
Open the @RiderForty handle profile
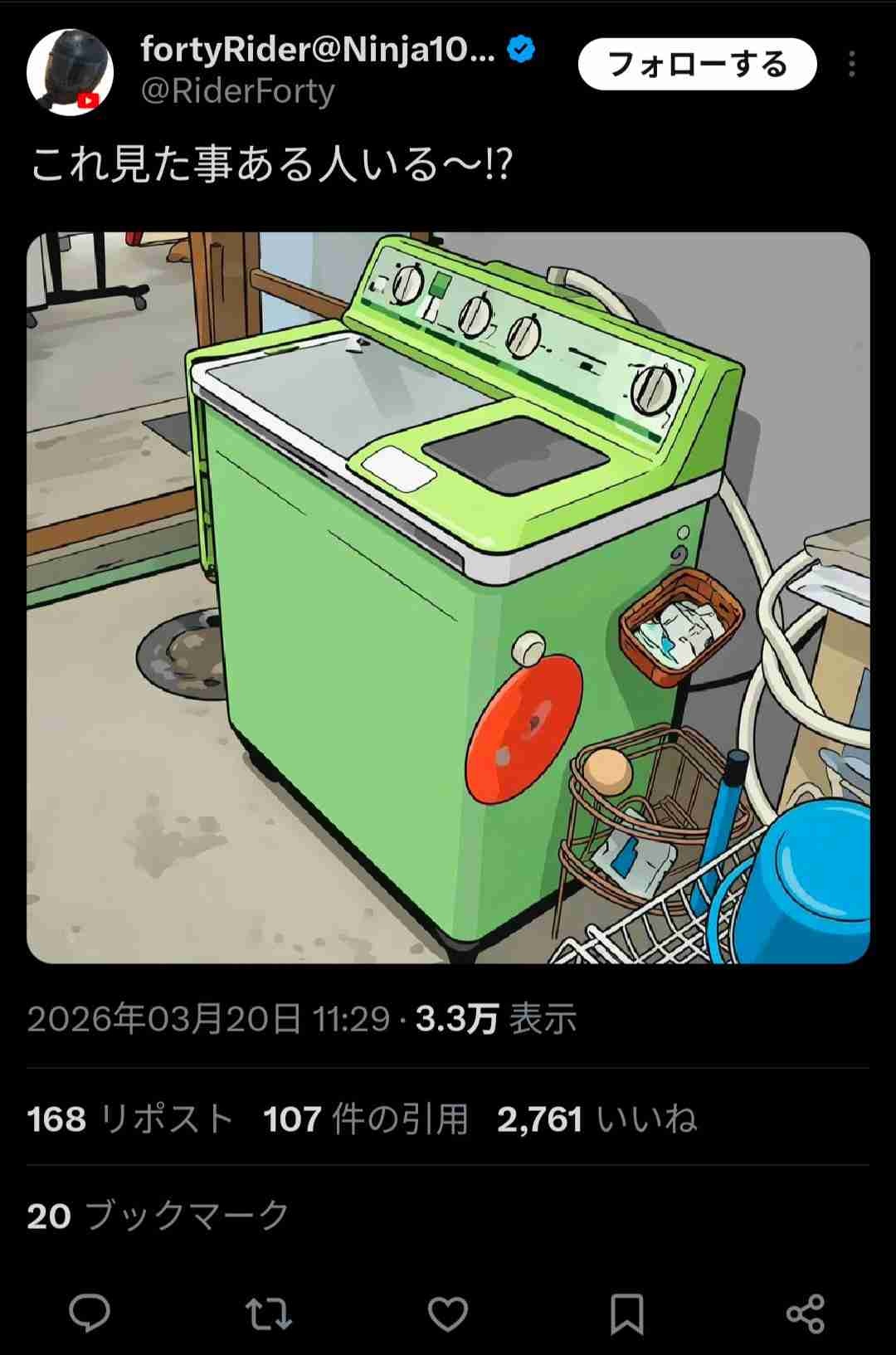click(x=237, y=90)
